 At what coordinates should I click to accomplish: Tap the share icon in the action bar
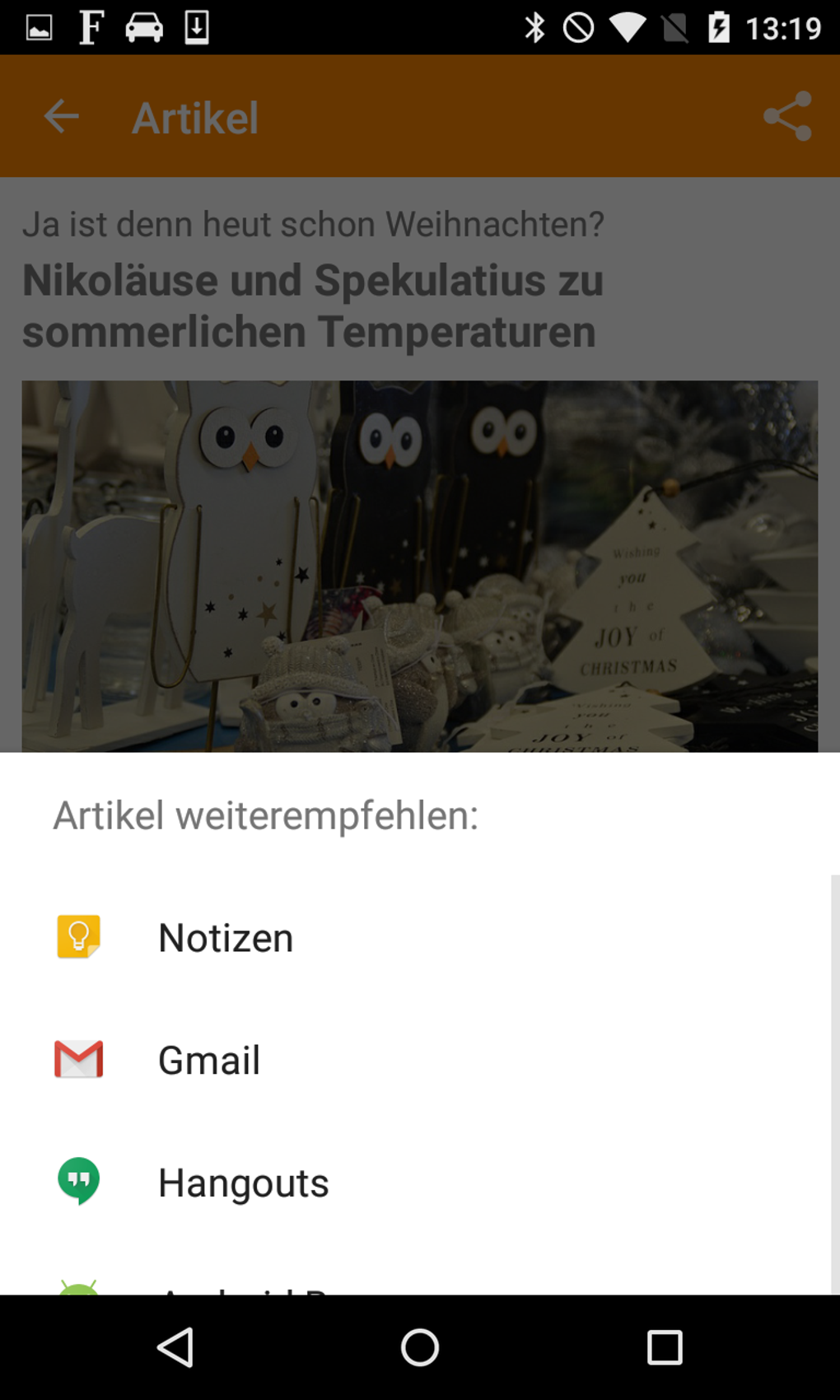point(786,116)
